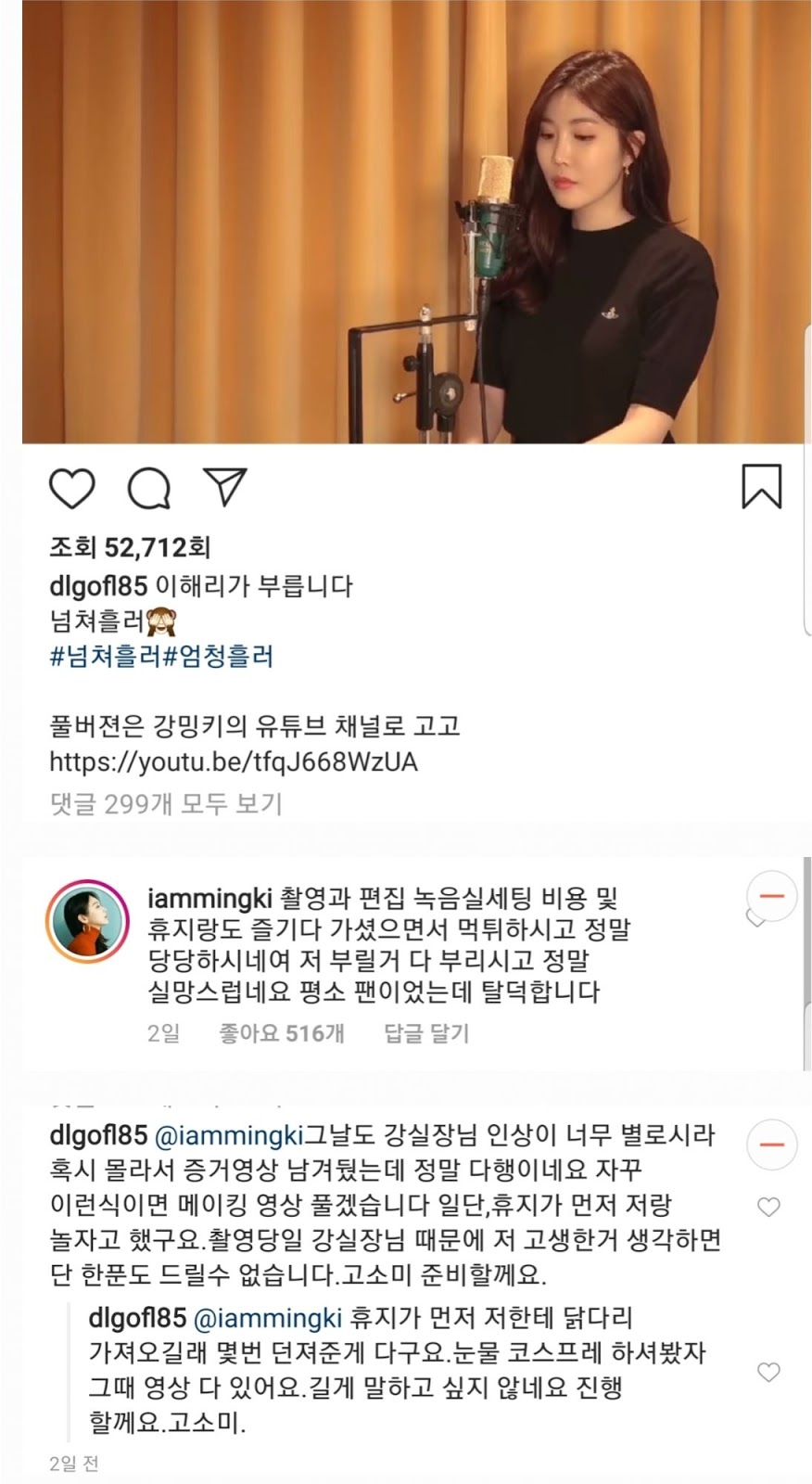The height and width of the screenshot is (1484, 812).
Task: Share the post via the paper plane icon
Action: tap(224, 486)
